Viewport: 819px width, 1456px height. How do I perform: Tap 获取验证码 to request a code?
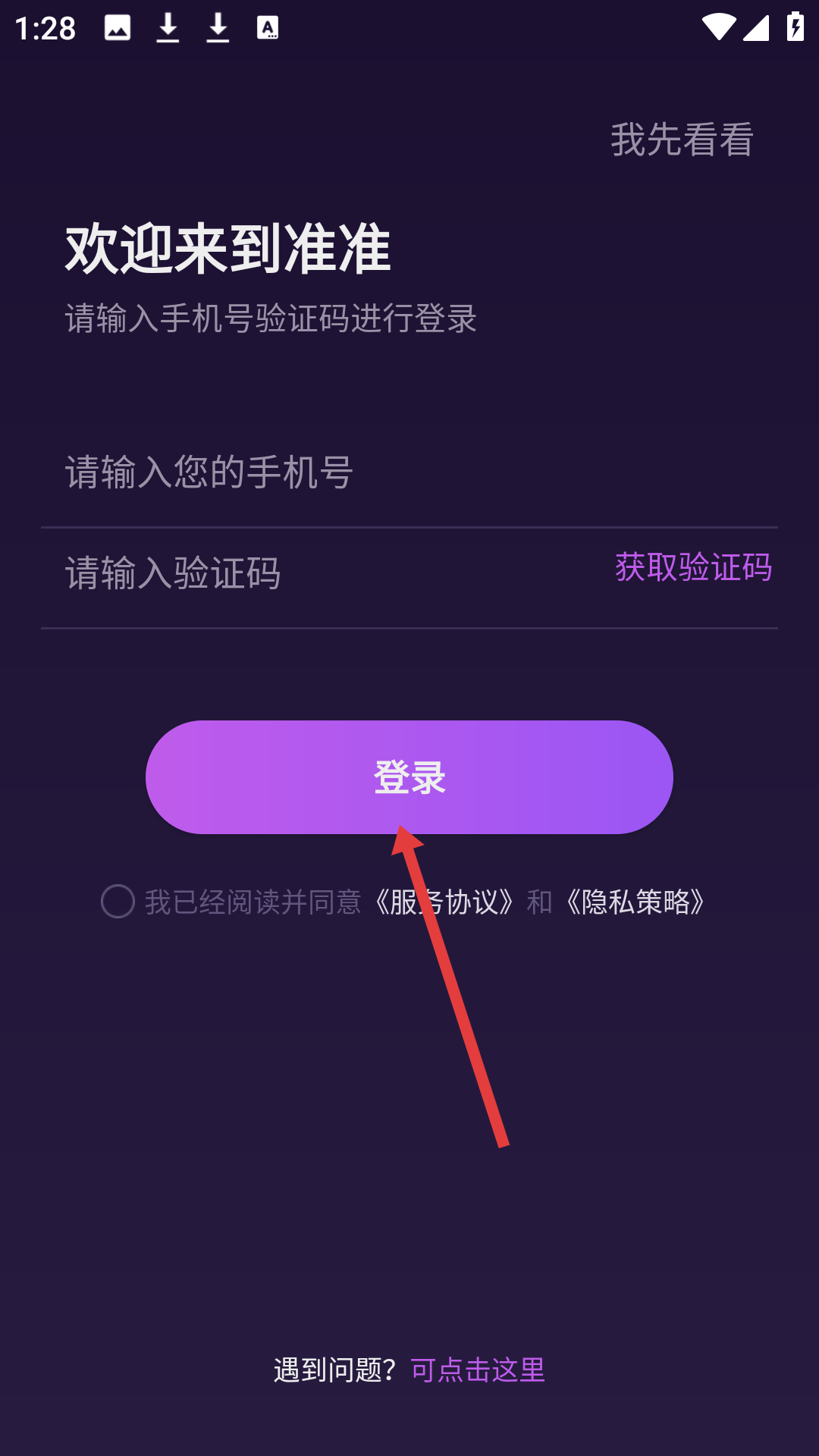click(x=693, y=567)
